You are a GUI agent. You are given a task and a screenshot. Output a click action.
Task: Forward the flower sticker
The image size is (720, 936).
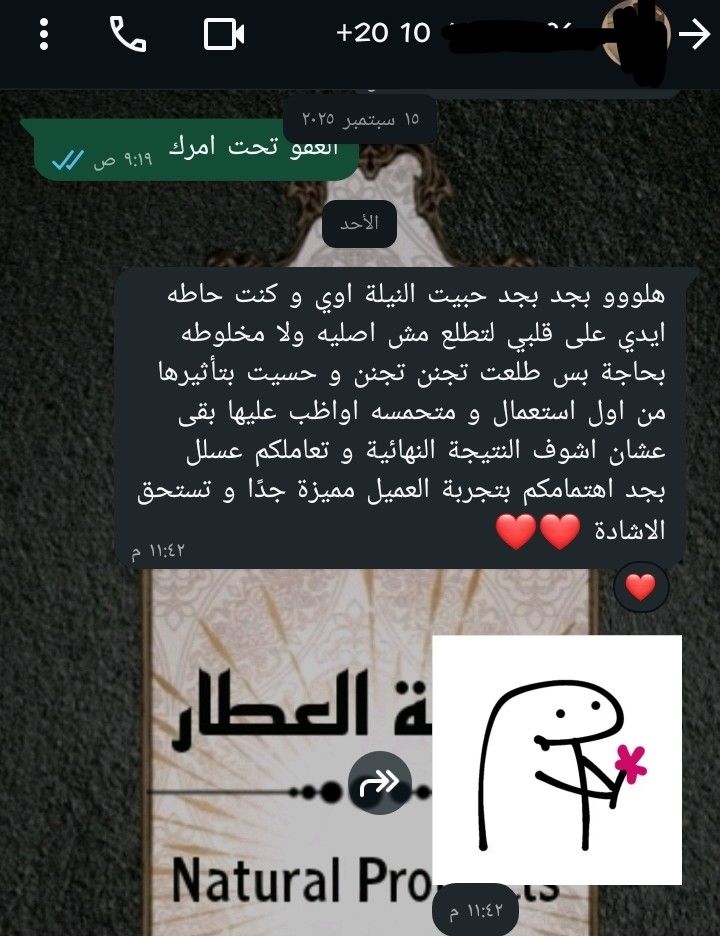click(380, 782)
